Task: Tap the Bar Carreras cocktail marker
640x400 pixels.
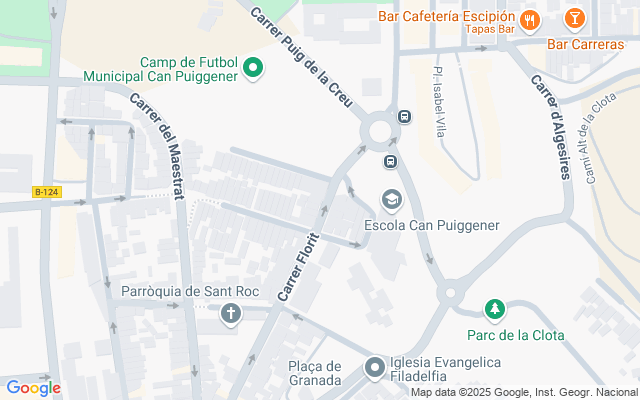Action: click(575, 18)
